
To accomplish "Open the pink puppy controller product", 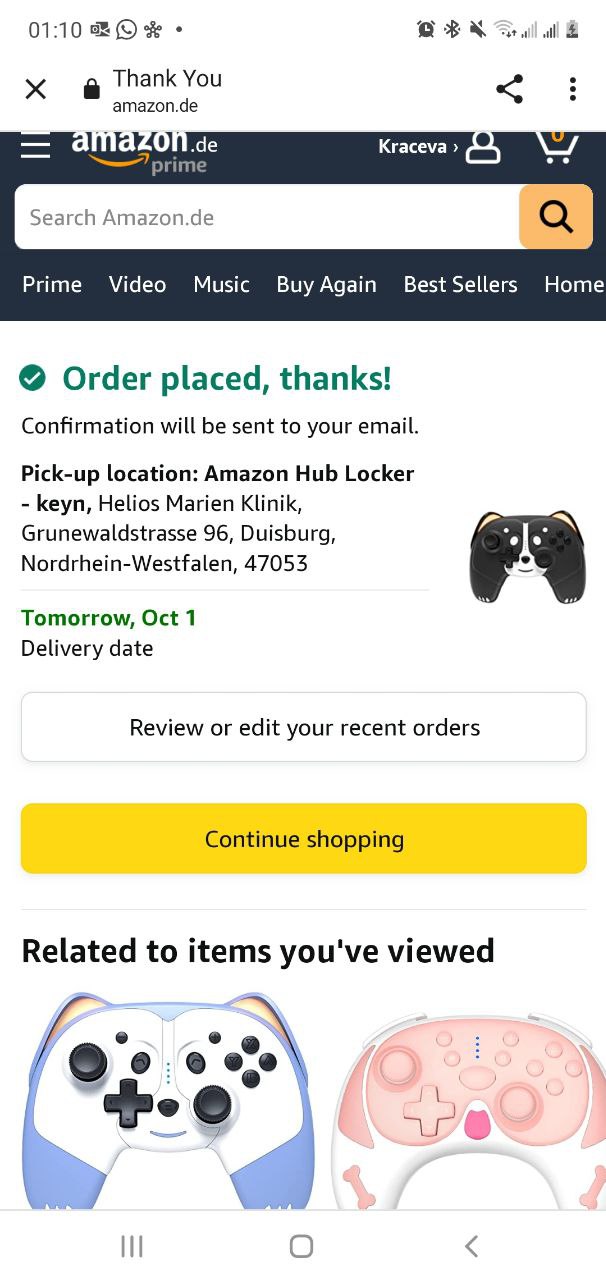I will (470, 1100).
